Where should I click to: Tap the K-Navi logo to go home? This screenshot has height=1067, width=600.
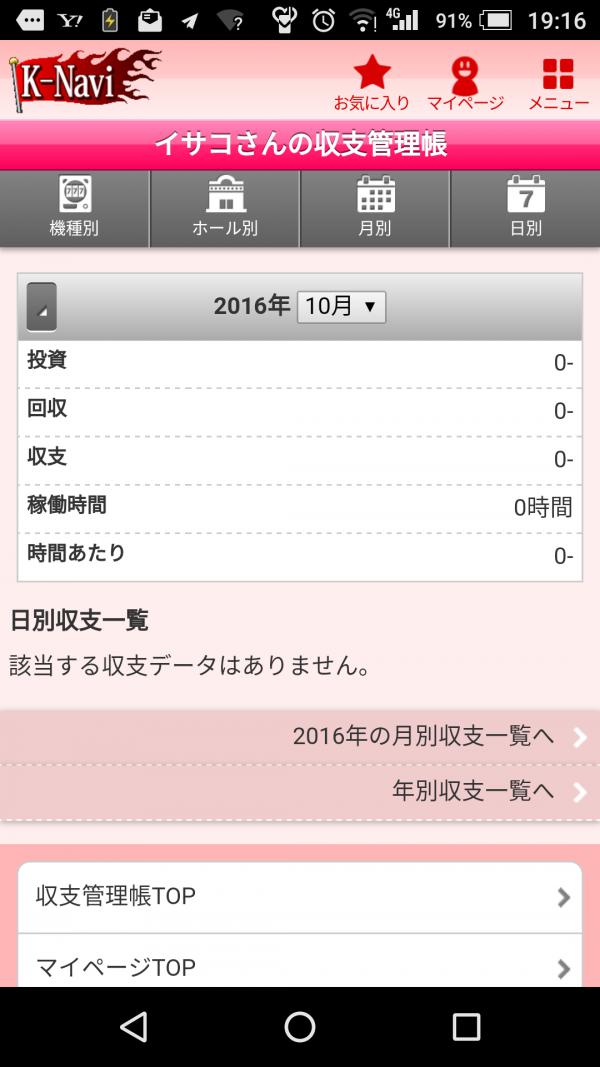click(x=84, y=80)
